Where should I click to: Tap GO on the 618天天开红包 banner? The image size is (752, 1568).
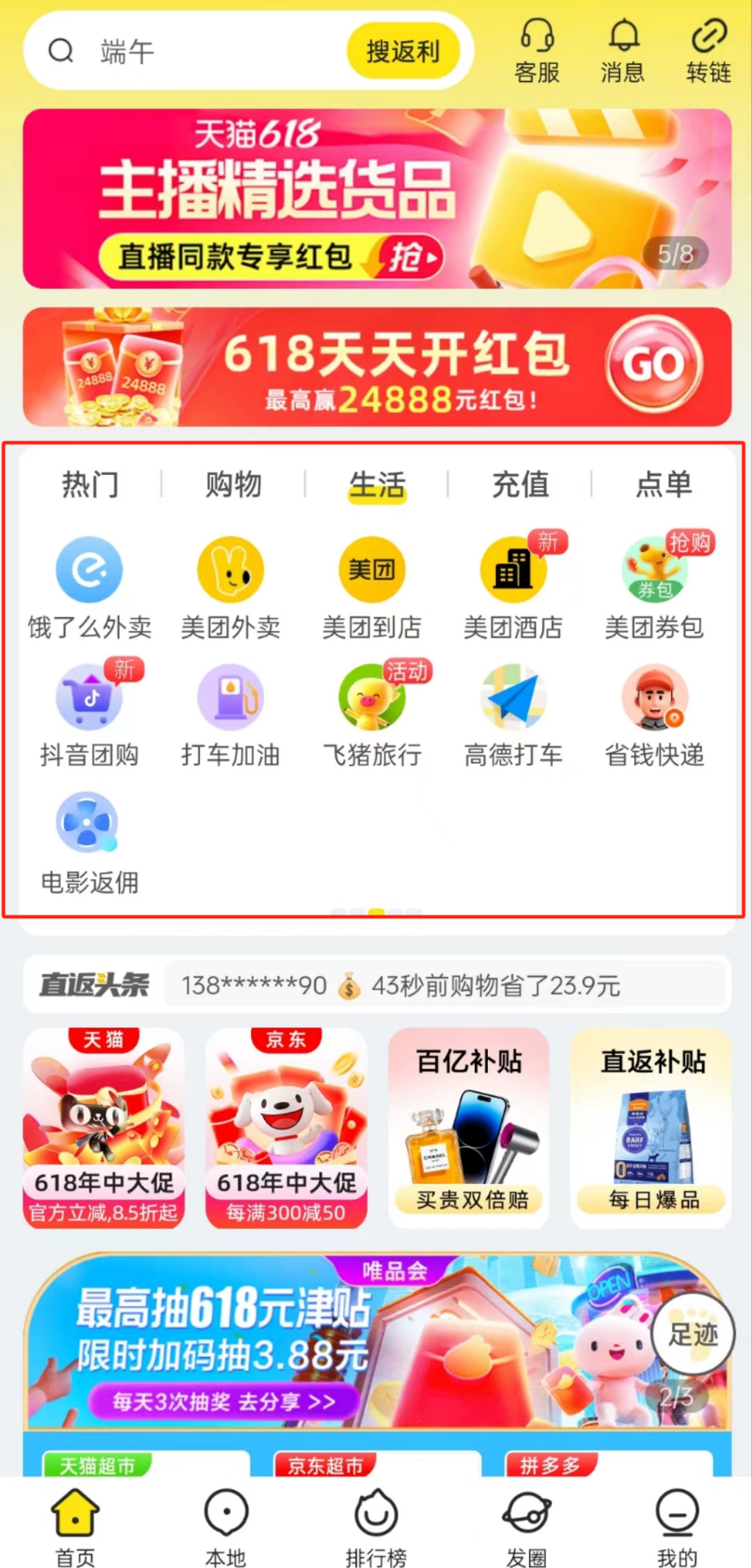[x=653, y=365]
